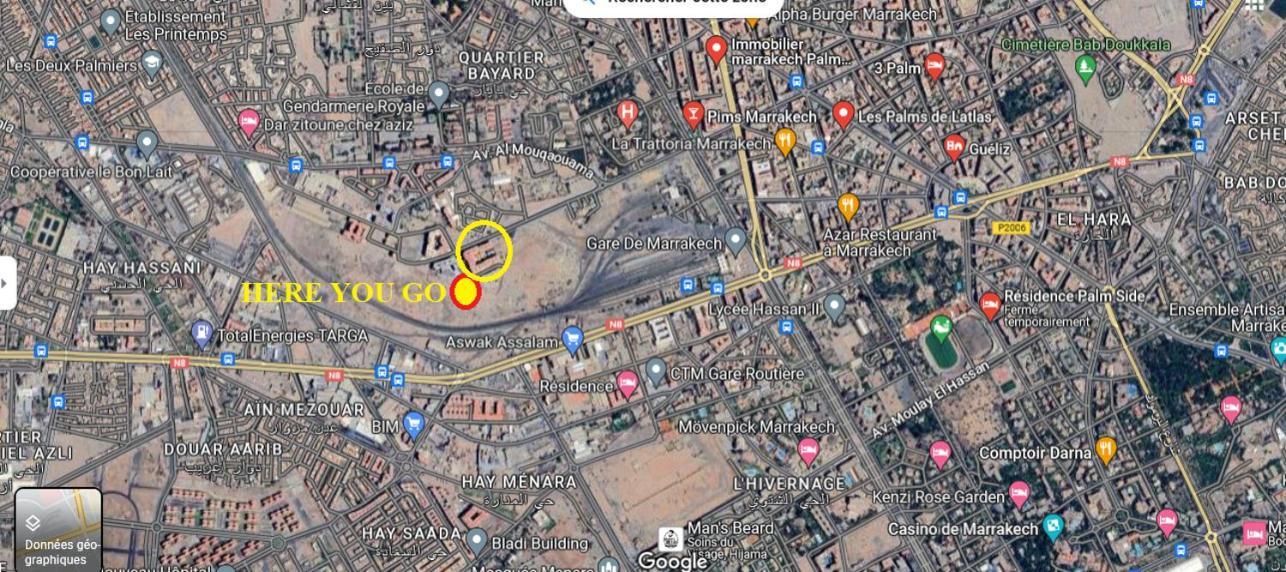Tap the Lycée Hassan II pin
Viewport: 1286px width, 572px height.
835,307
